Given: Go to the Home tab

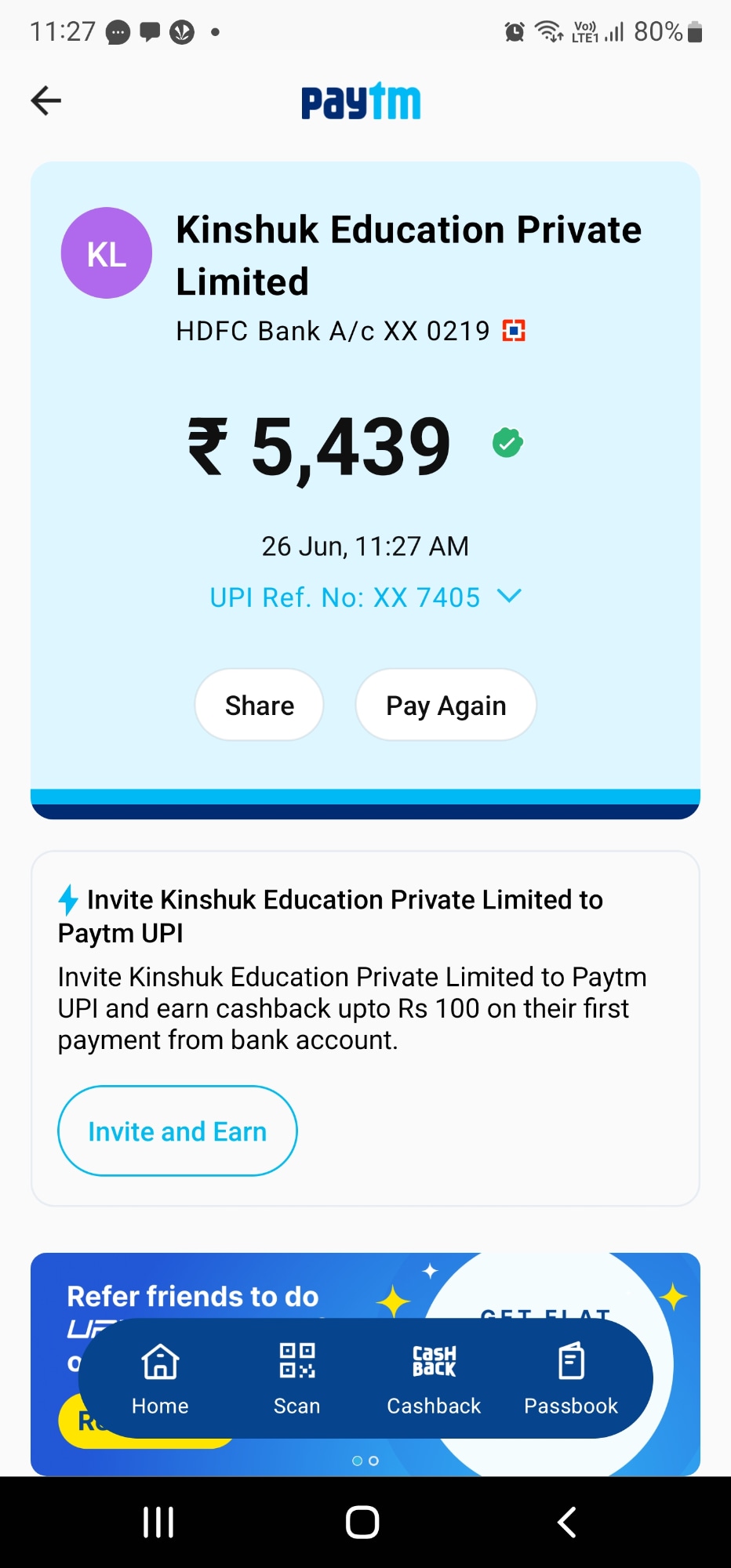Looking at the screenshot, I should coord(160,1377).
